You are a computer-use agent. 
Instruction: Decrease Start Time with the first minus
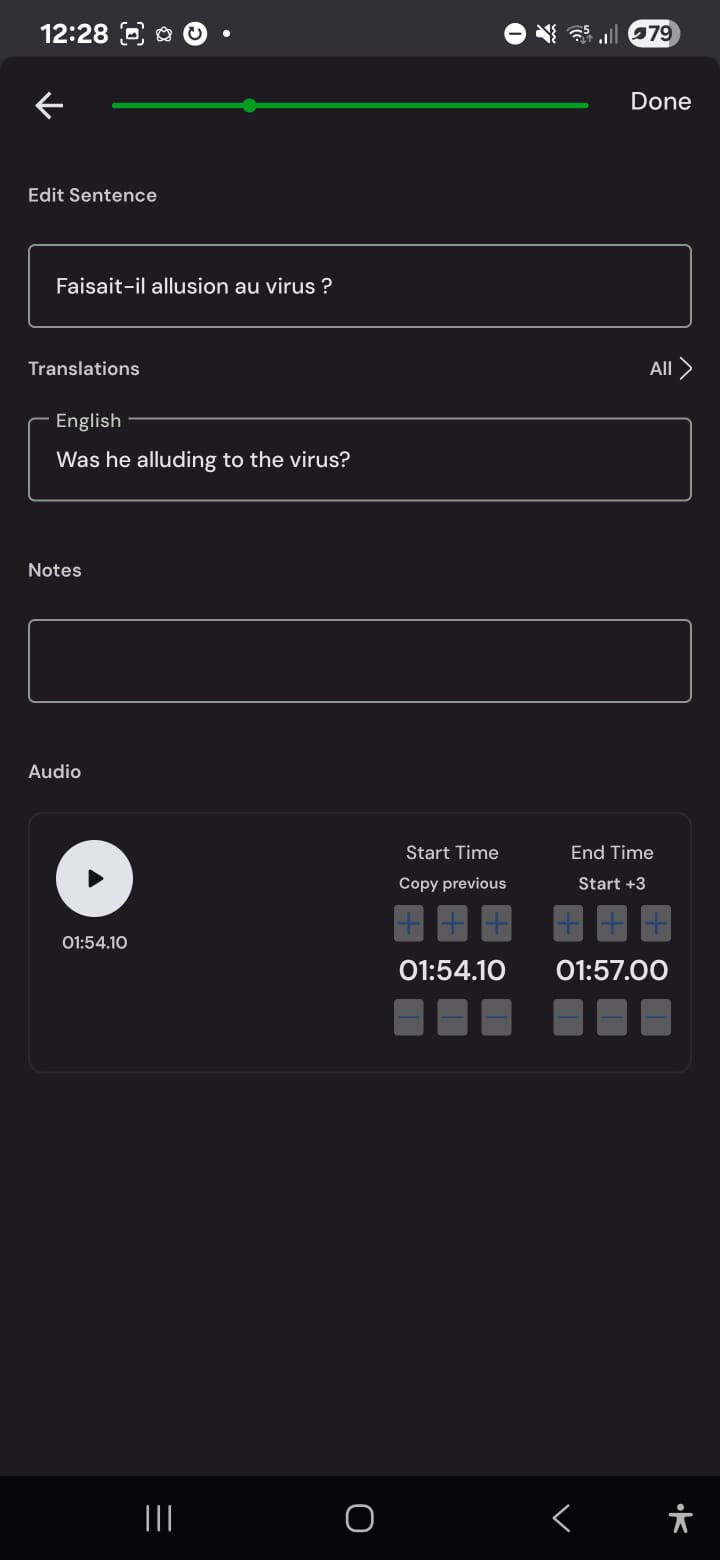click(x=409, y=1018)
